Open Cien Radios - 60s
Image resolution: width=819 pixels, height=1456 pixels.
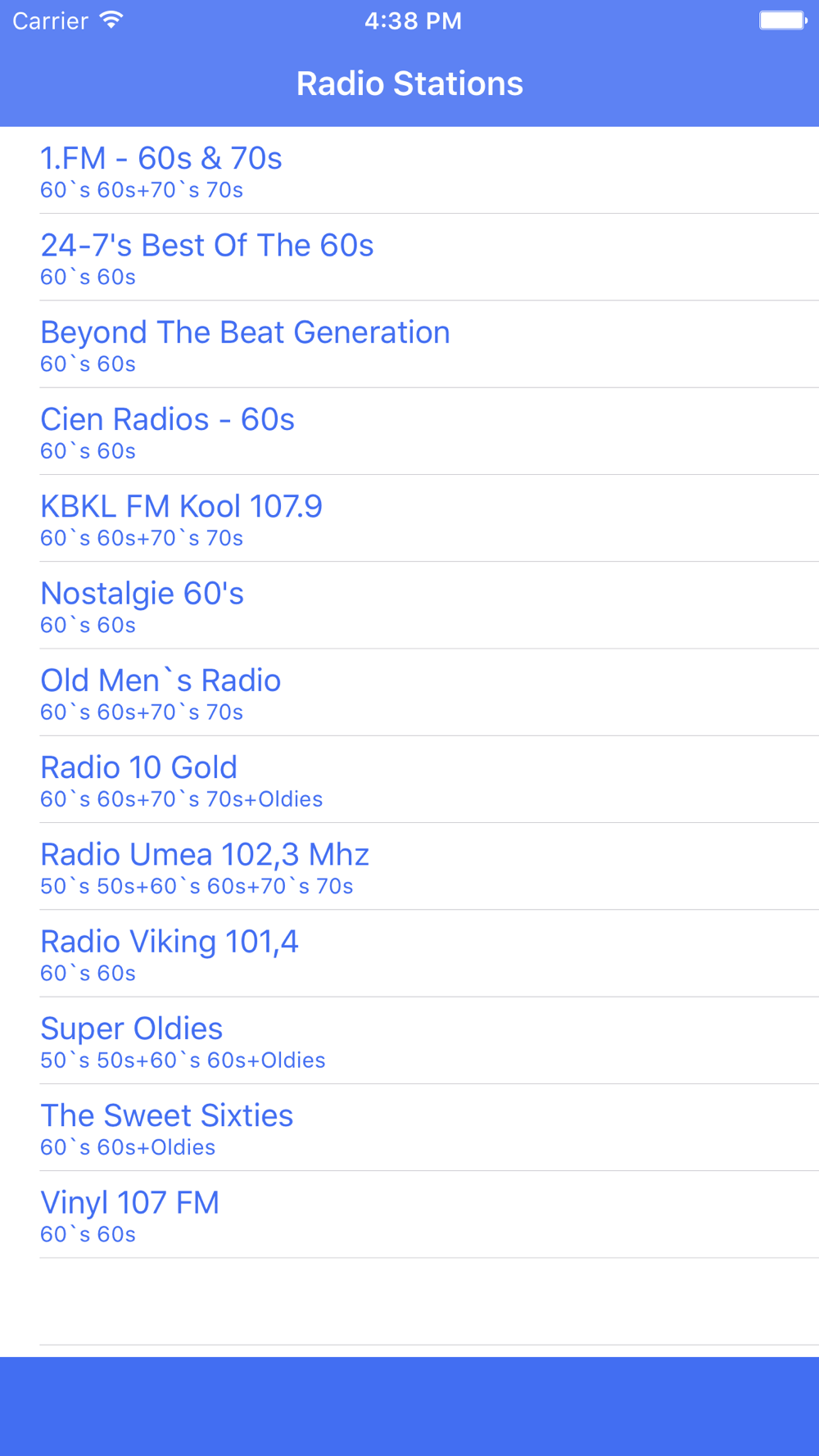[x=409, y=432]
